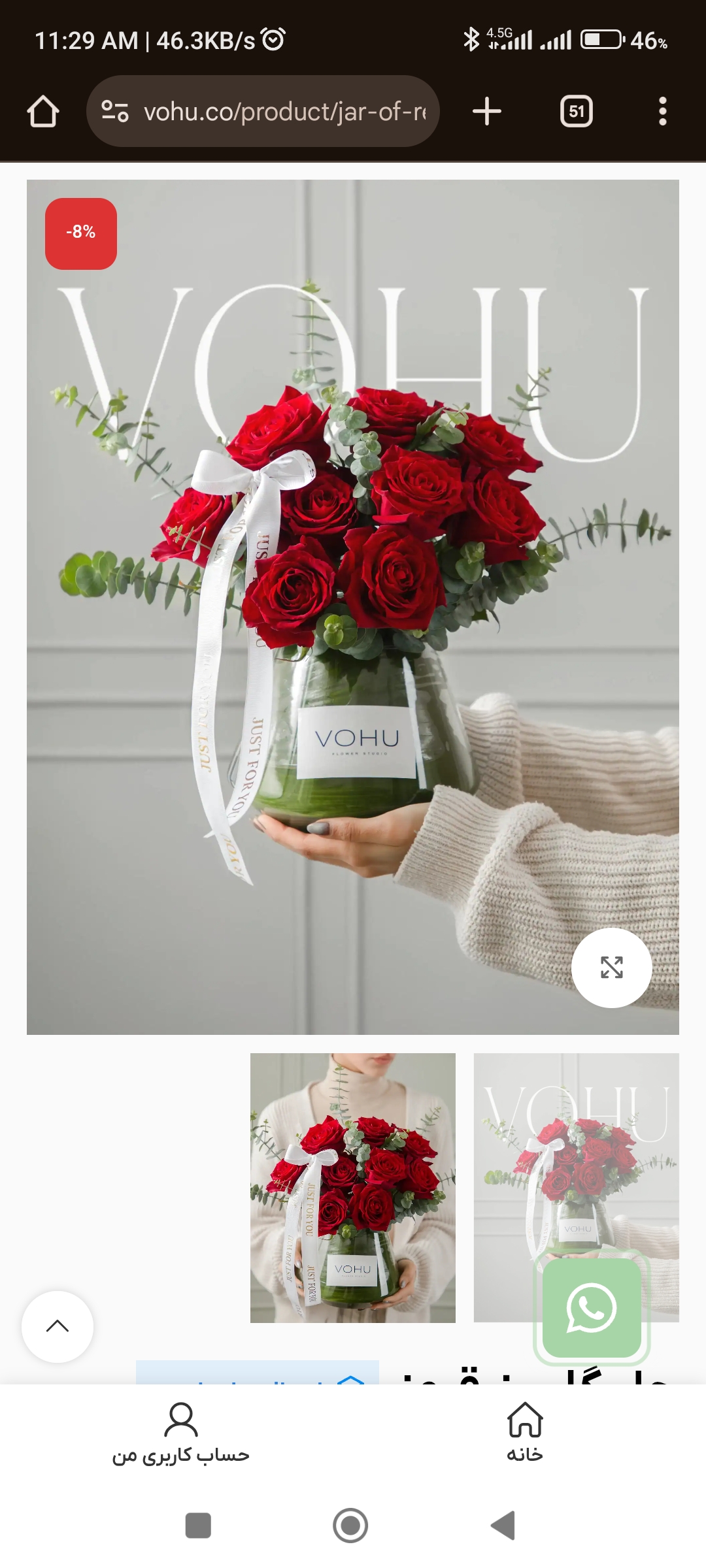Tap the system back button

pos(503,1526)
